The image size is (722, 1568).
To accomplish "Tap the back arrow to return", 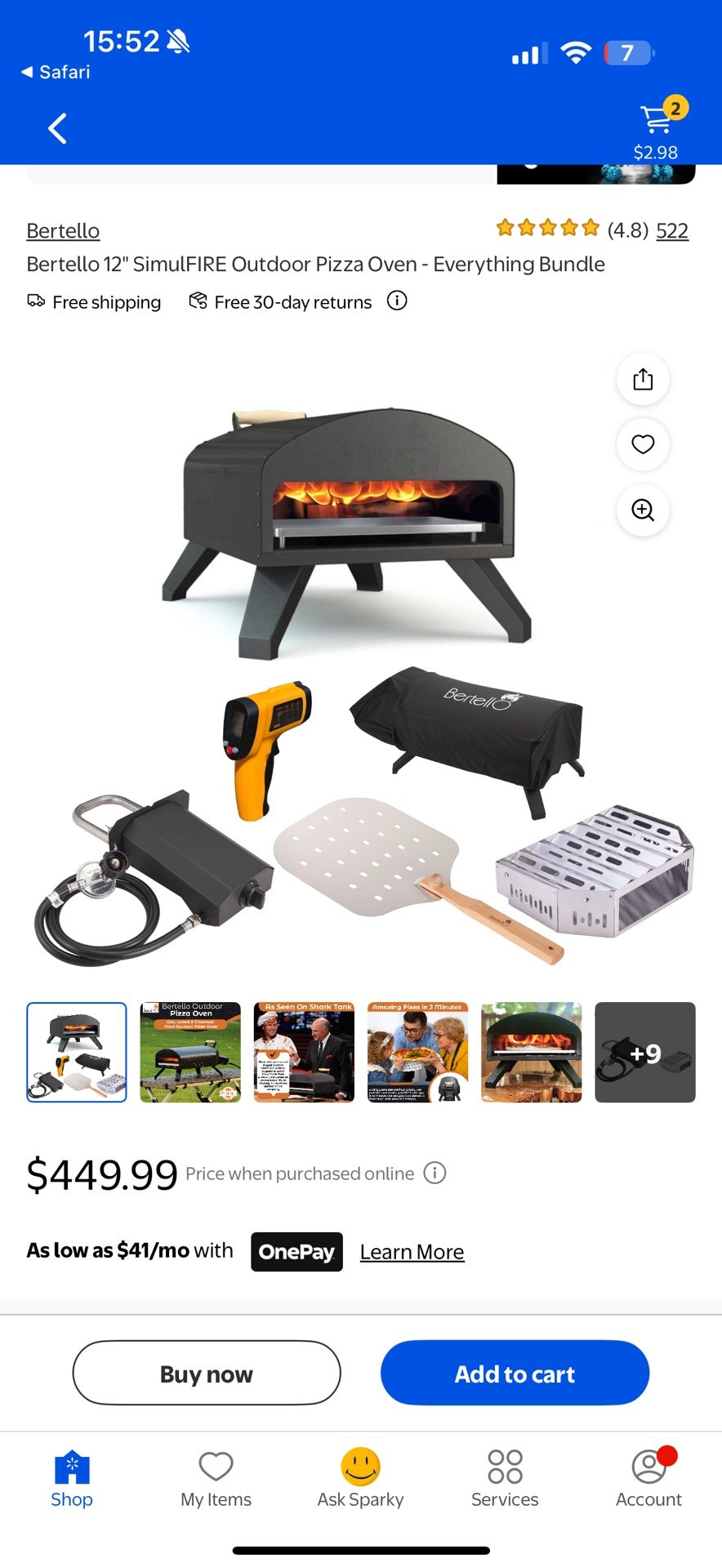I will (56, 127).
